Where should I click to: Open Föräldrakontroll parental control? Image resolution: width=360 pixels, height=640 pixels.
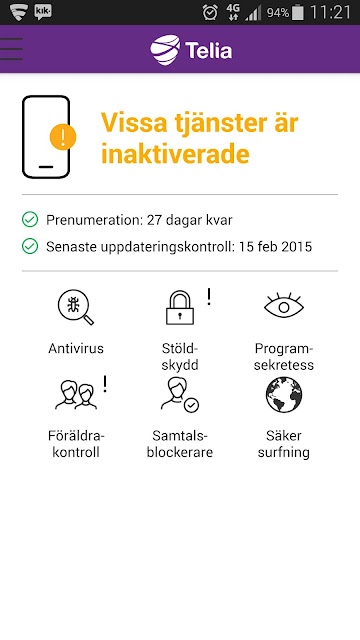[x=76, y=417]
